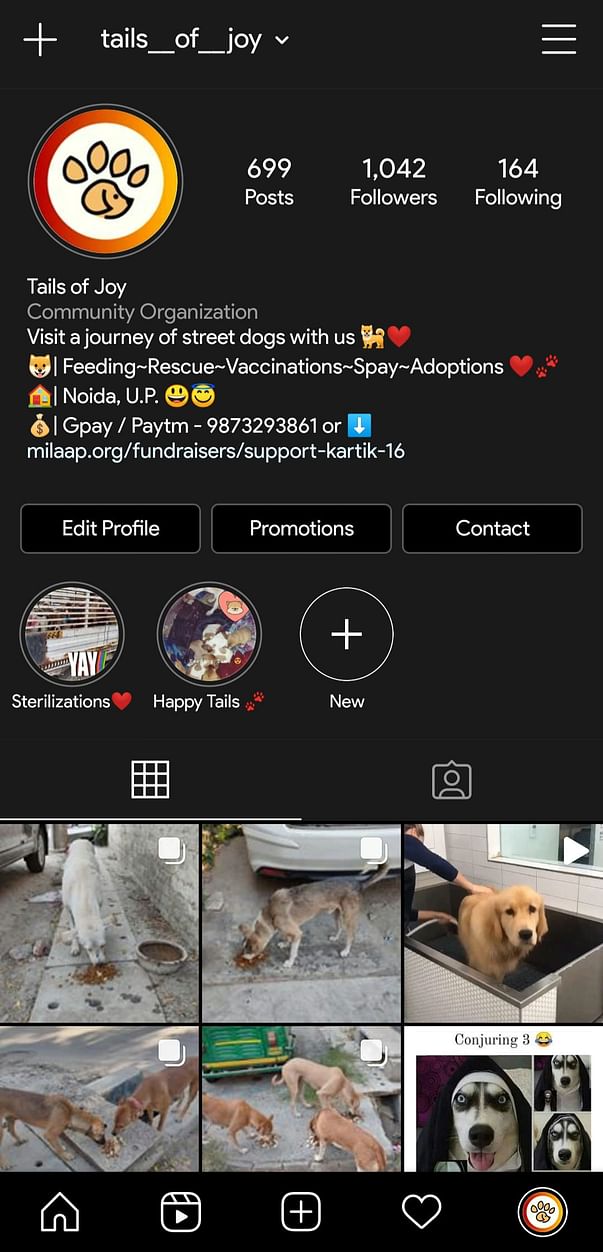Screen dimensions: 603x1252
Task: Open Promotions
Action: point(301,528)
